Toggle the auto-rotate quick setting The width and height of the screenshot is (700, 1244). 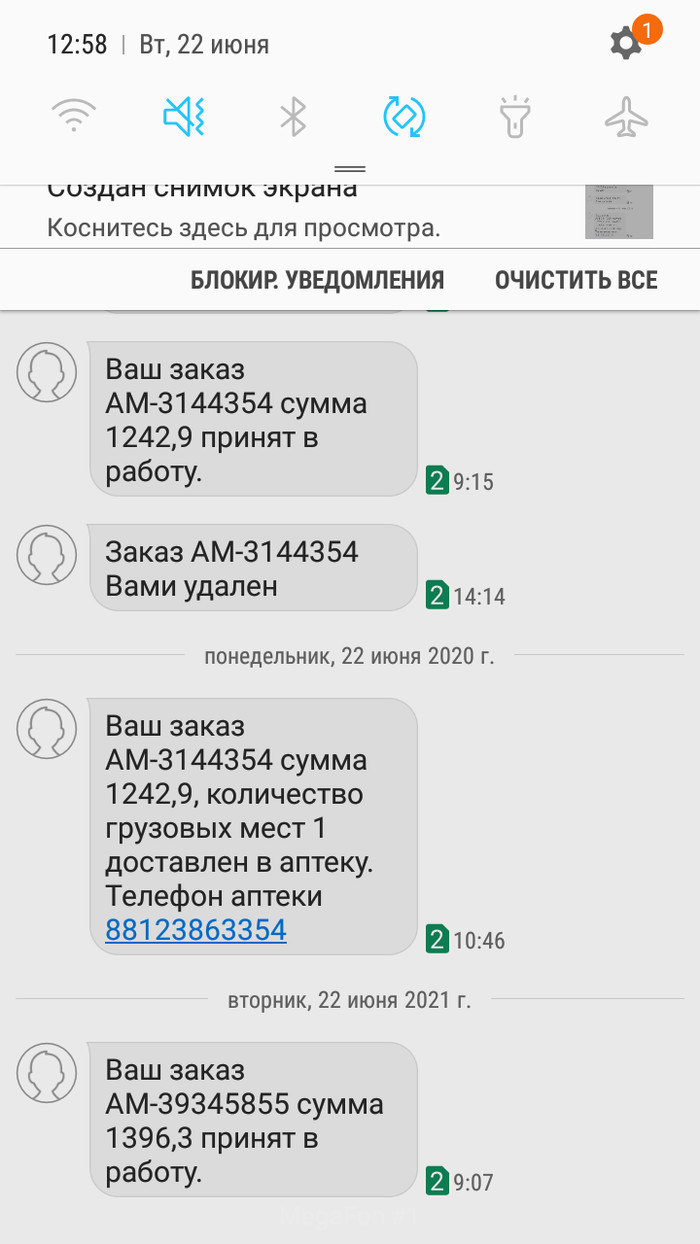tap(404, 118)
